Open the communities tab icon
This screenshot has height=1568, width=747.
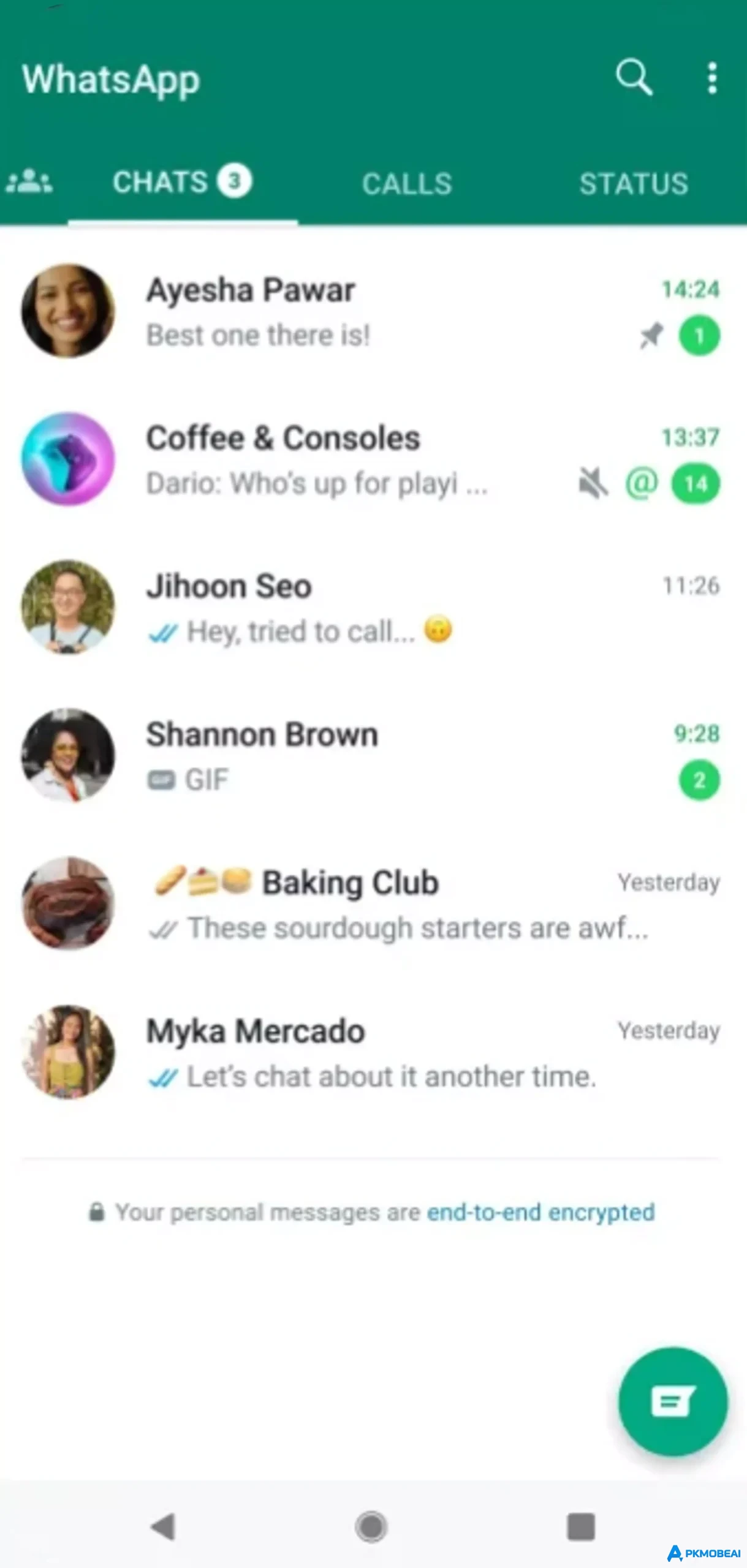pyautogui.click(x=29, y=182)
